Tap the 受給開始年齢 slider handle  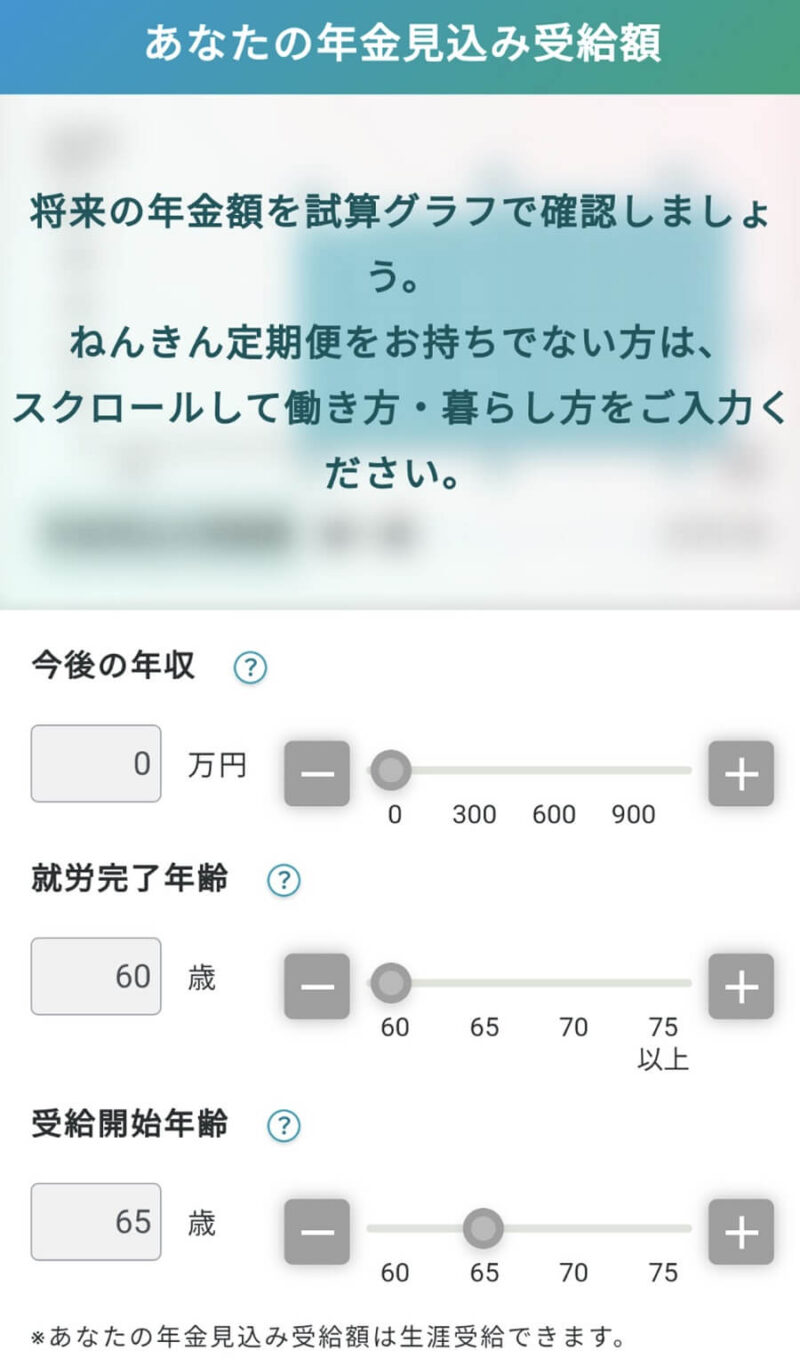(x=484, y=1229)
